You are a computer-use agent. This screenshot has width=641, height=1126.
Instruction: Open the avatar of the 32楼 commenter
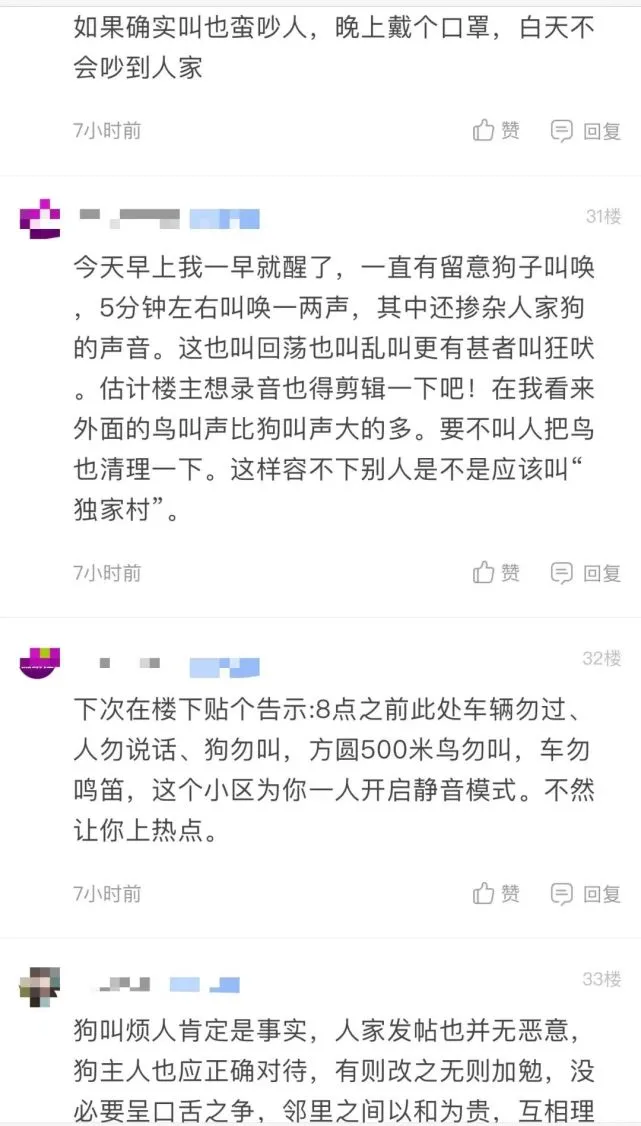40,663
